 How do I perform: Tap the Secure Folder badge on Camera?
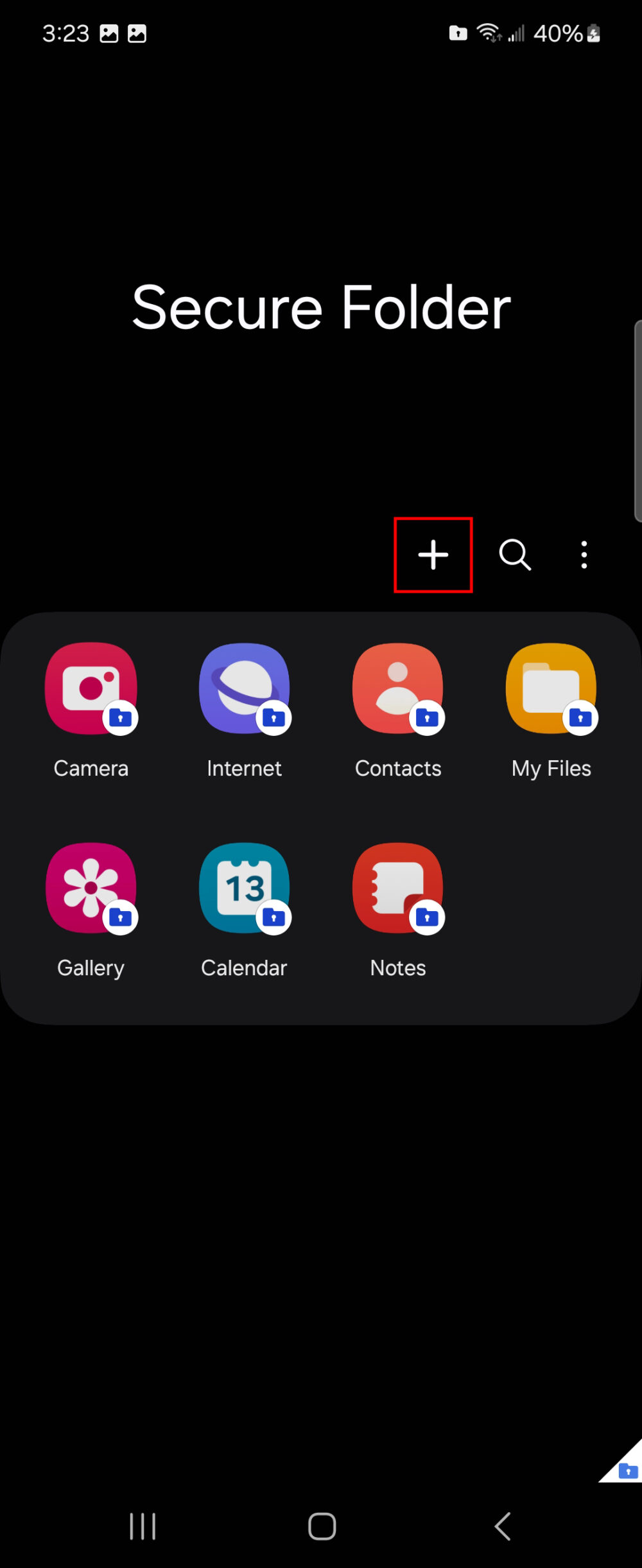click(120, 719)
